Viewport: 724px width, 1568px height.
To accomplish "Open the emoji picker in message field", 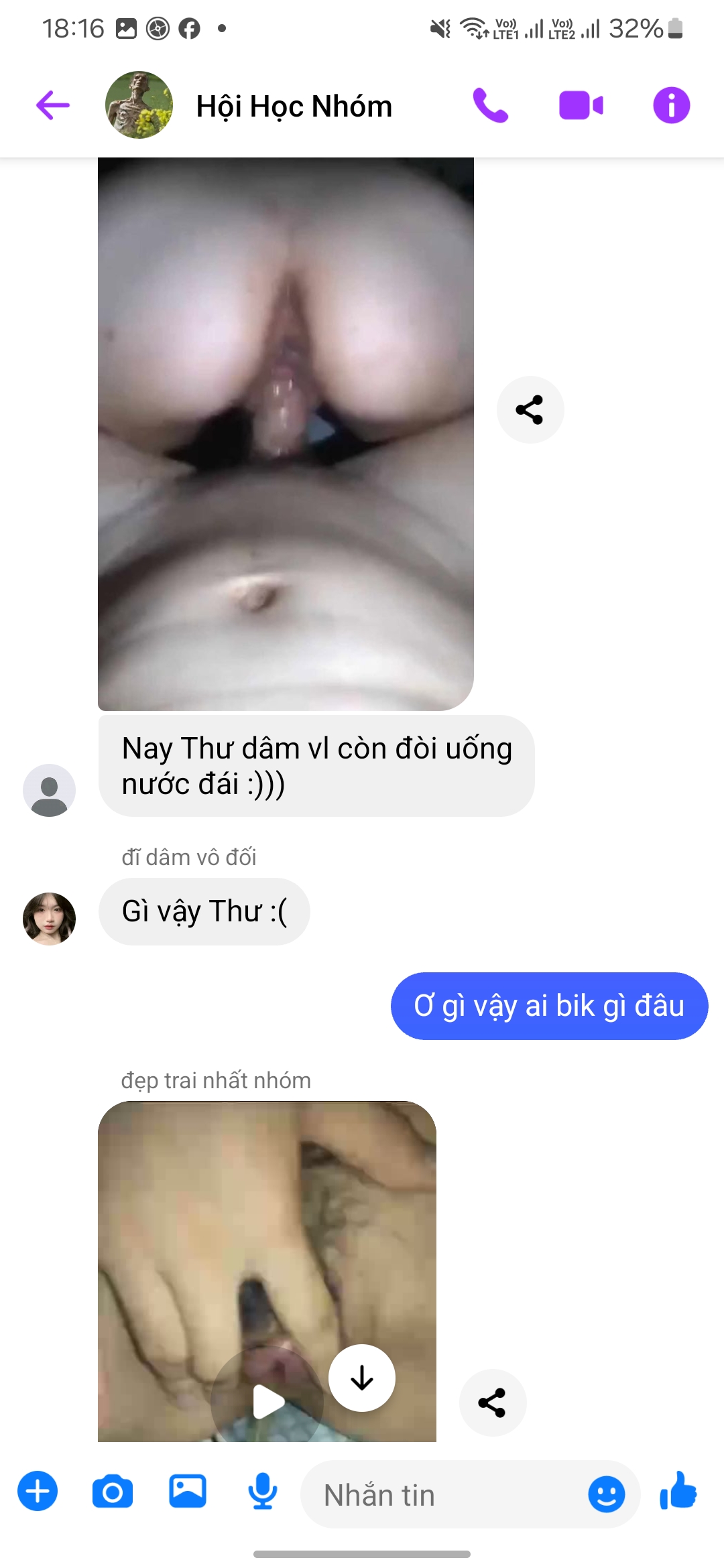I will [606, 1494].
